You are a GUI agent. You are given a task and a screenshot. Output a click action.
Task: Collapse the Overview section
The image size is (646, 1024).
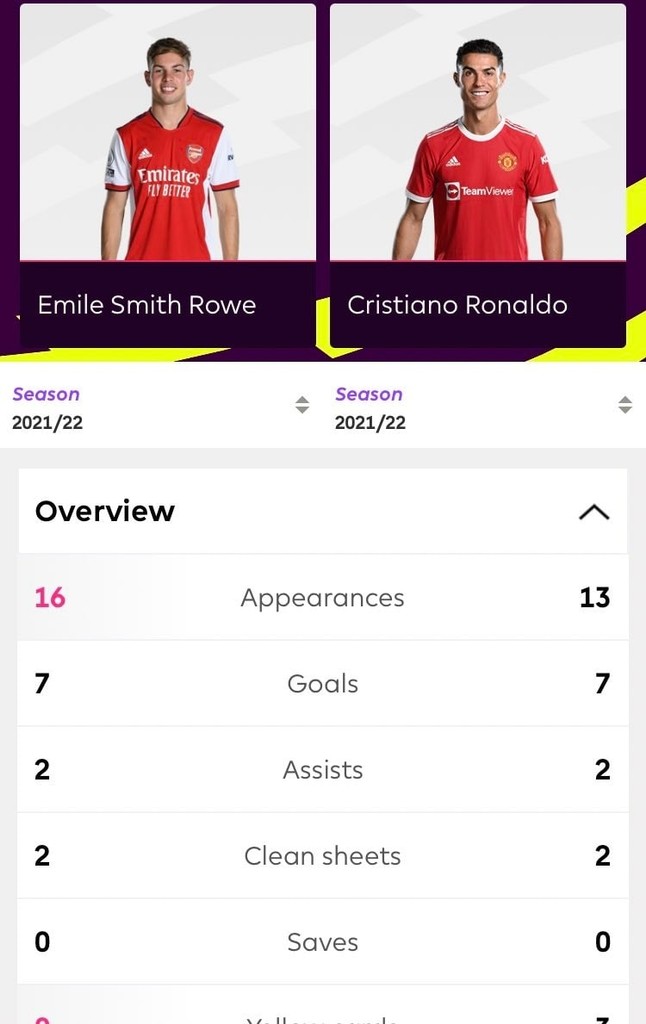593,512
